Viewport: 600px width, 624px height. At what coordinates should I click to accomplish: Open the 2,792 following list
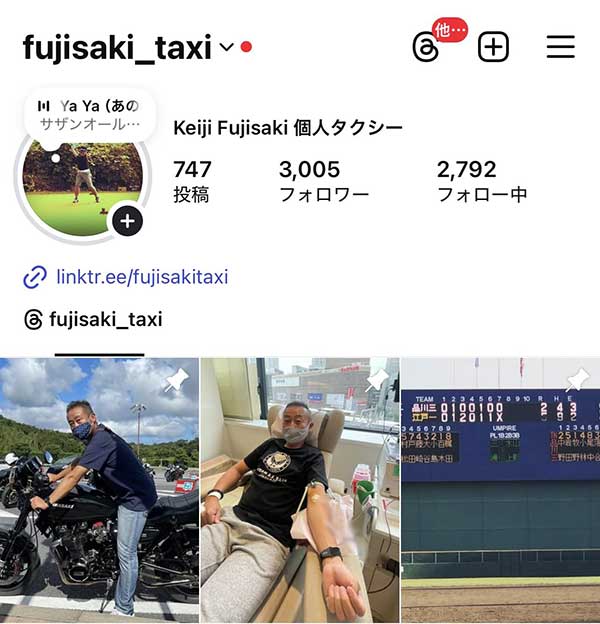click(x=481, y=181)
